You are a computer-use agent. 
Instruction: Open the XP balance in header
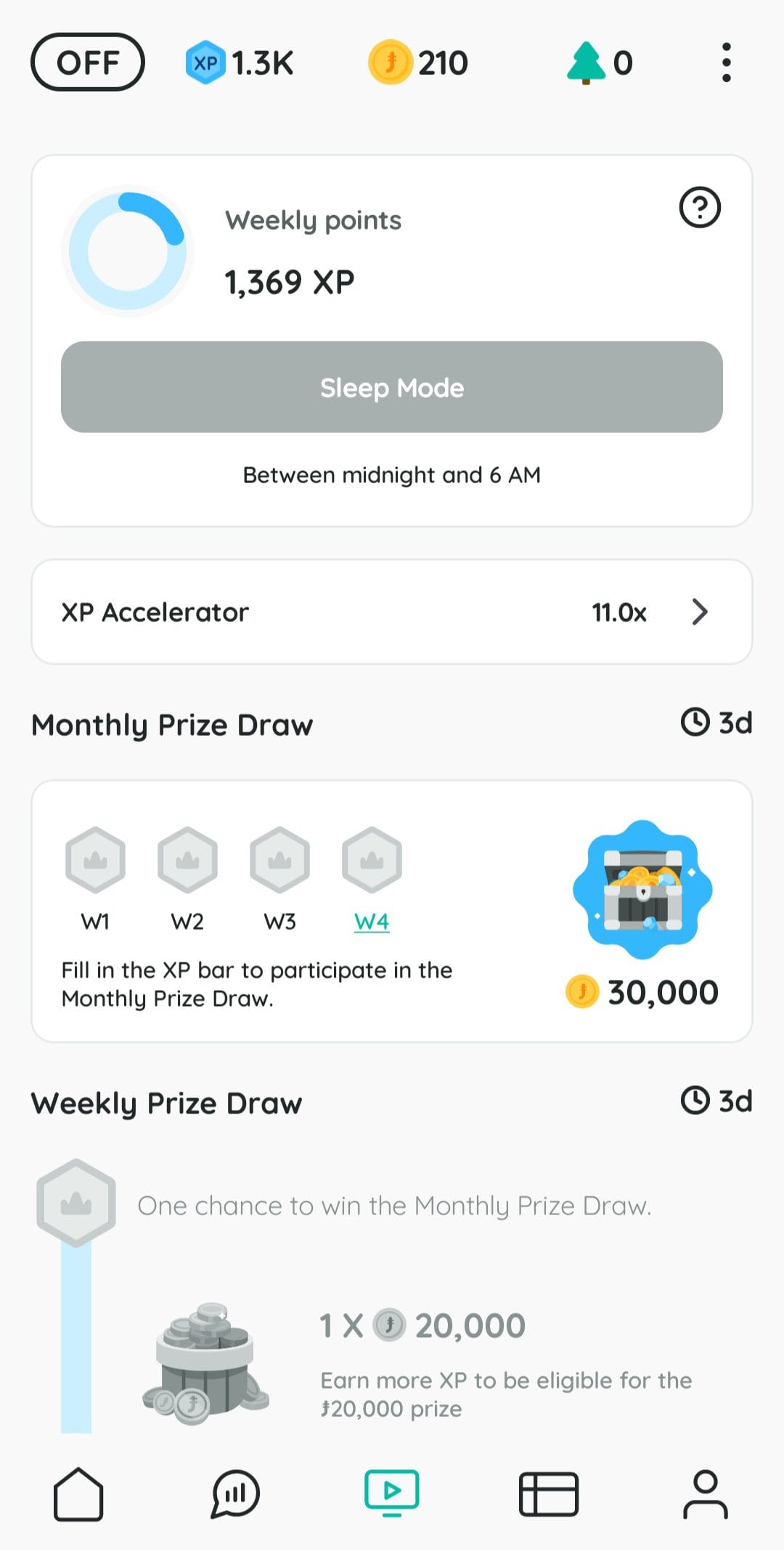[240, 62]
